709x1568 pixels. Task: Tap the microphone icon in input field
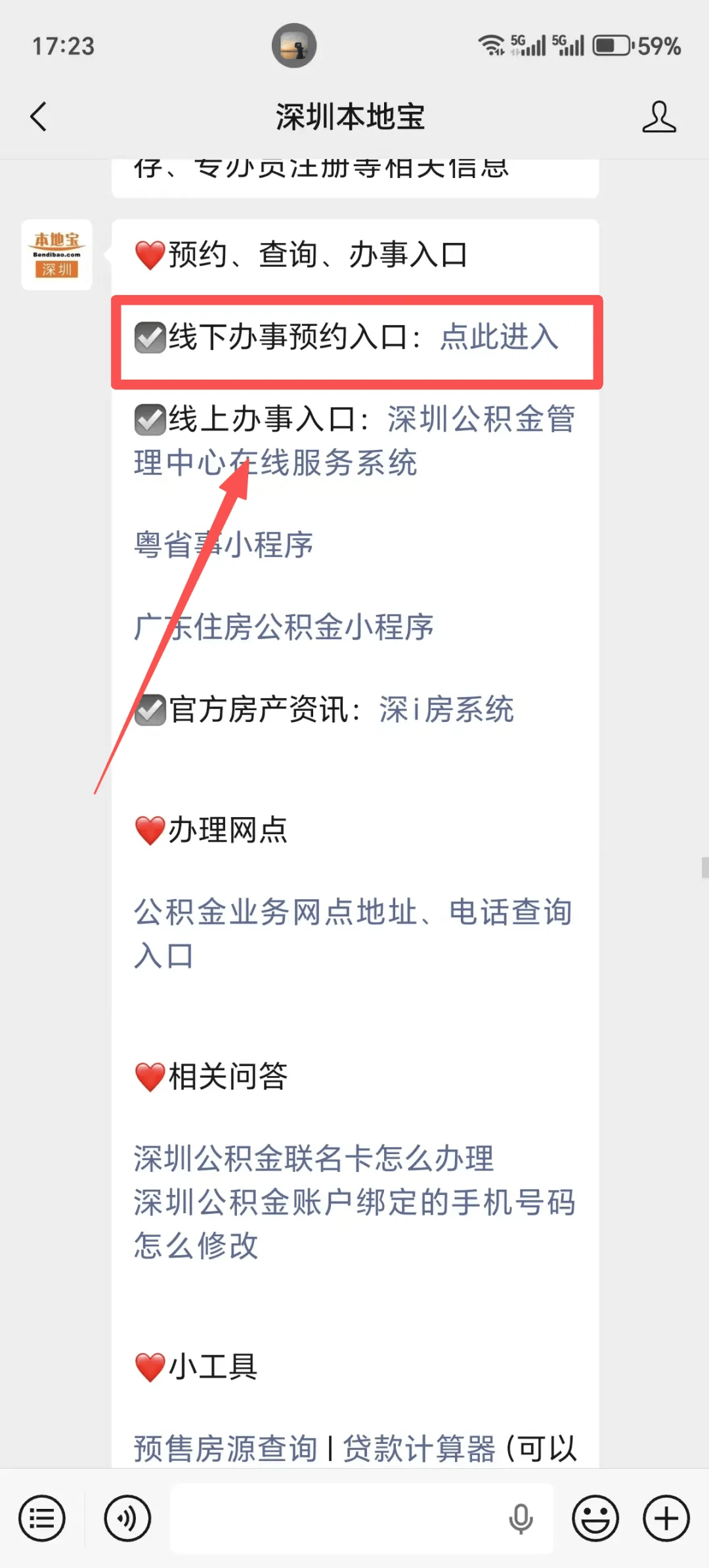521,1518
